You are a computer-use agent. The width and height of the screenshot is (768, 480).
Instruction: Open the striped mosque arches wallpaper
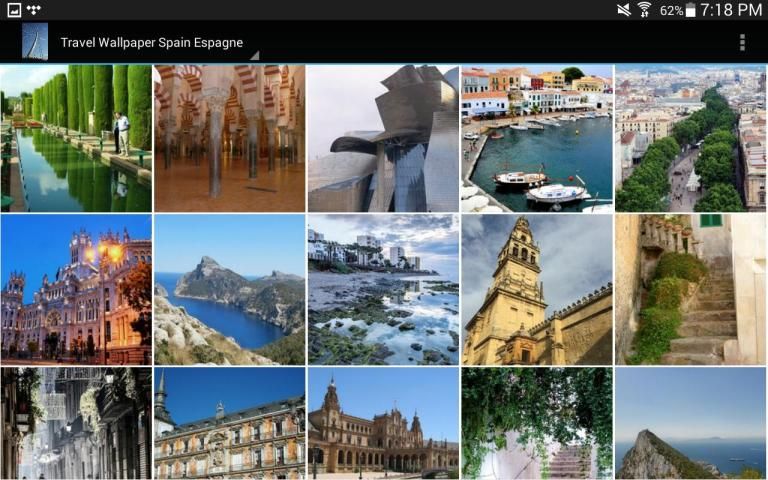tap(229, 138)
